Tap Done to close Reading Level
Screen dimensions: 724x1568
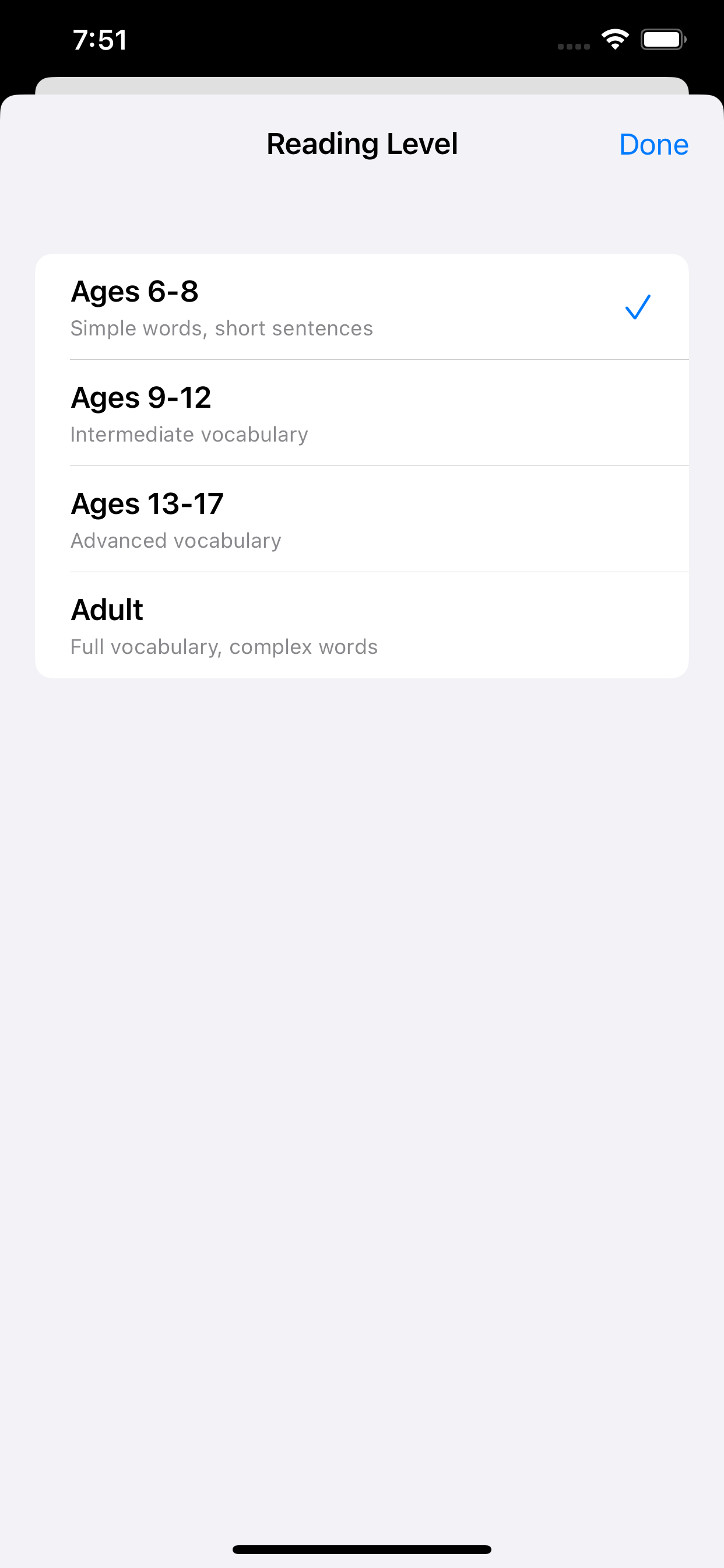click(x=653, y=145)
